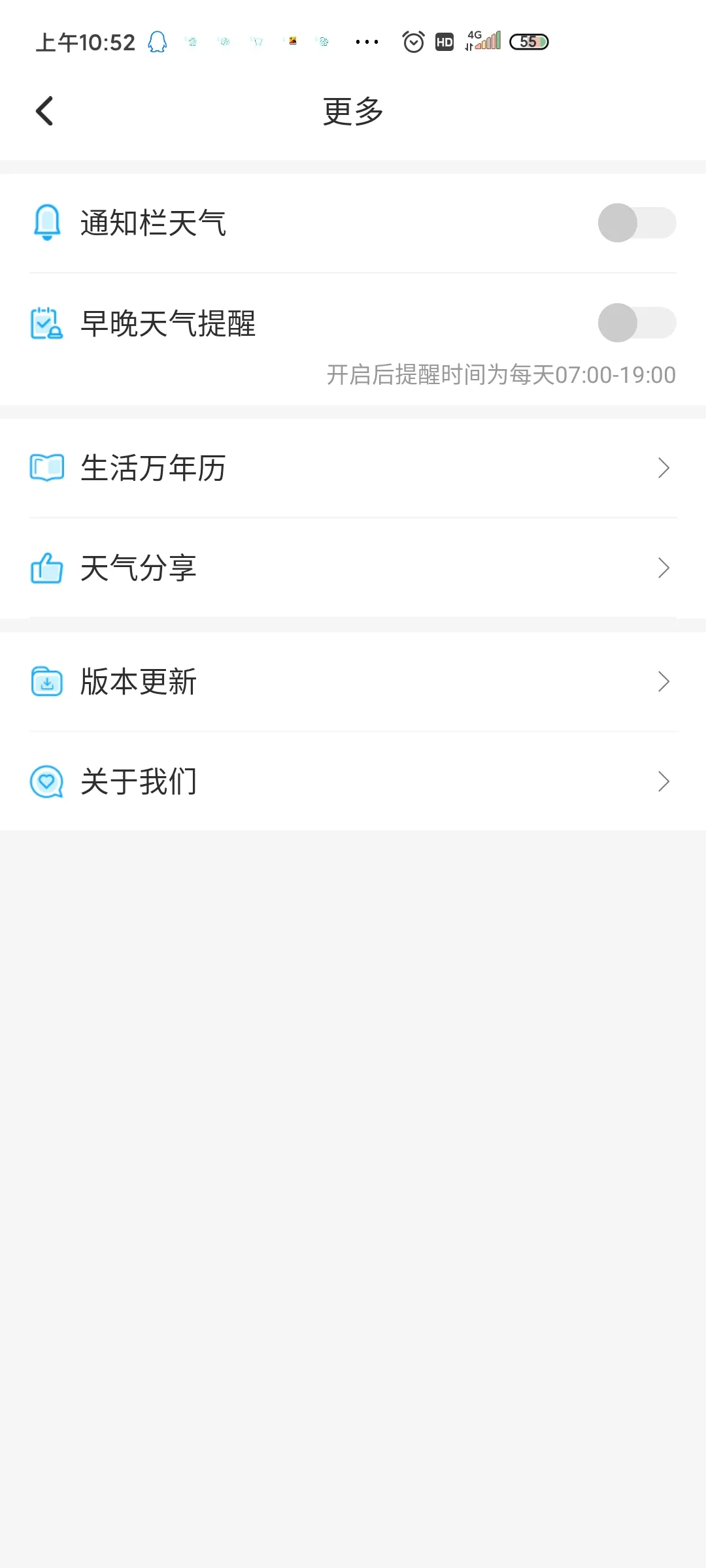
Task: Open 版本更新 using the right arrow
Action: coord(663,681)
